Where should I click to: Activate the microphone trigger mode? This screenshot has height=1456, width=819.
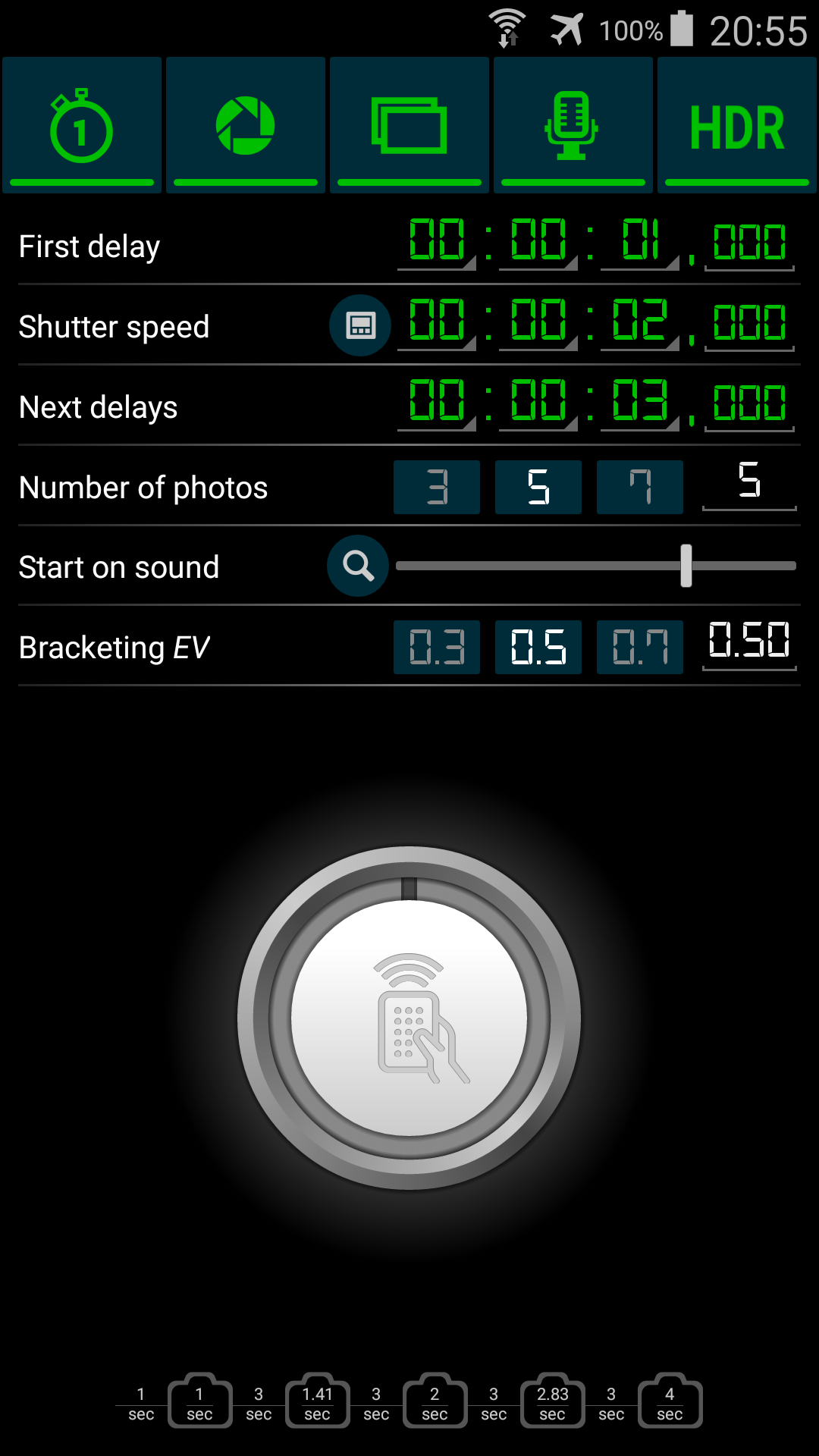point(573,124)
